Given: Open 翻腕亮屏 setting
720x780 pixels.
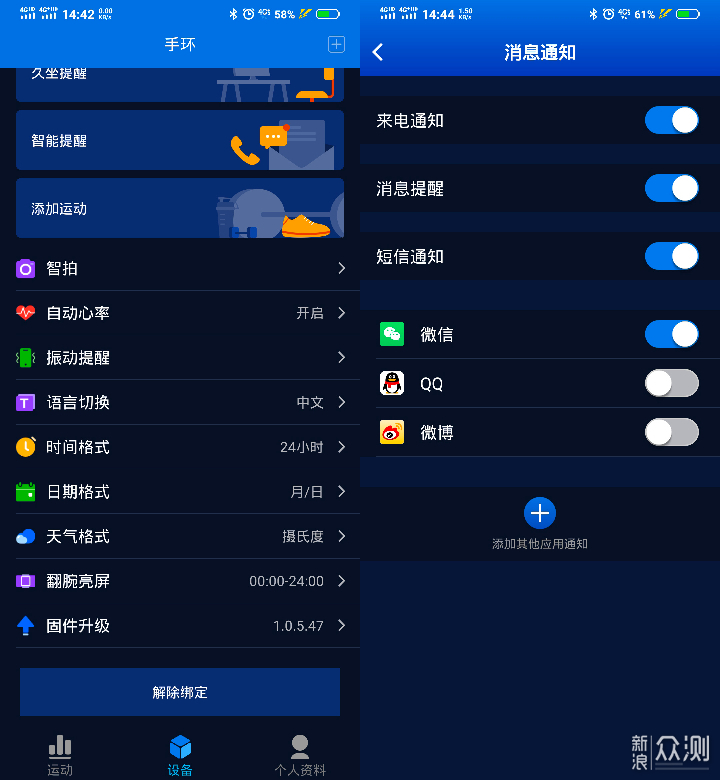Looking at the screenshot, I should 180,581.
